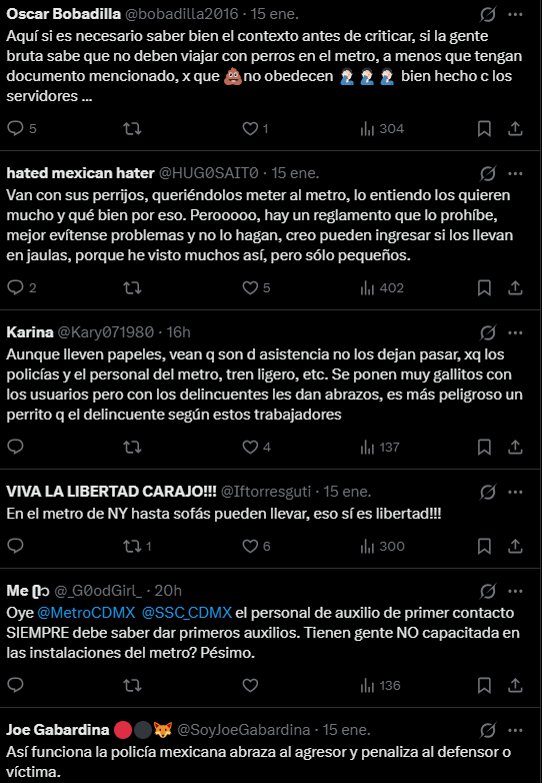Open Joe Gabardina's profile
Image resolution: width=542 pixels, height=783 pixels.
pyautogui.click(x=57, y=730)
